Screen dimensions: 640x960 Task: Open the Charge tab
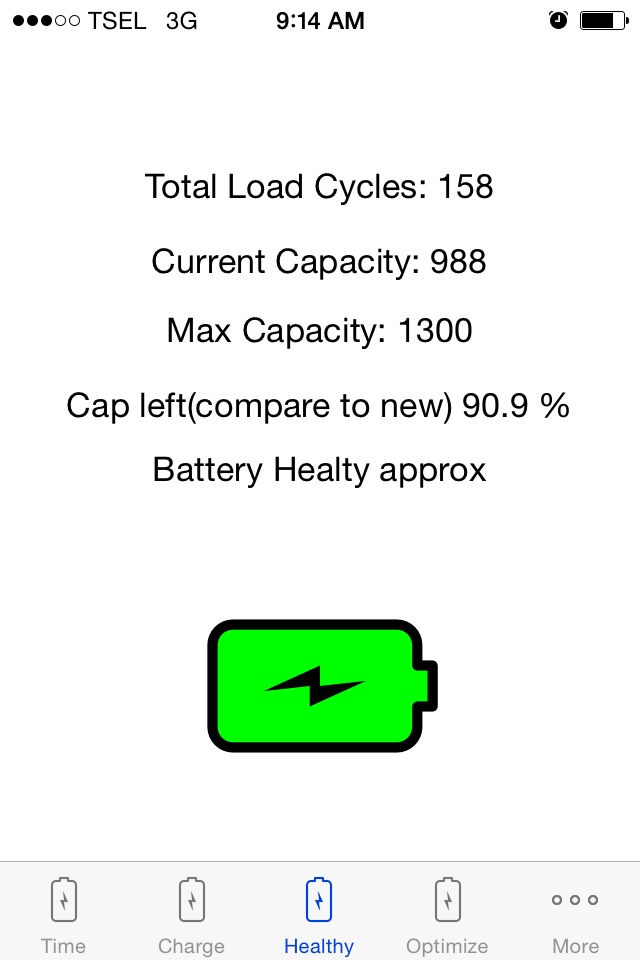point(191,912)
